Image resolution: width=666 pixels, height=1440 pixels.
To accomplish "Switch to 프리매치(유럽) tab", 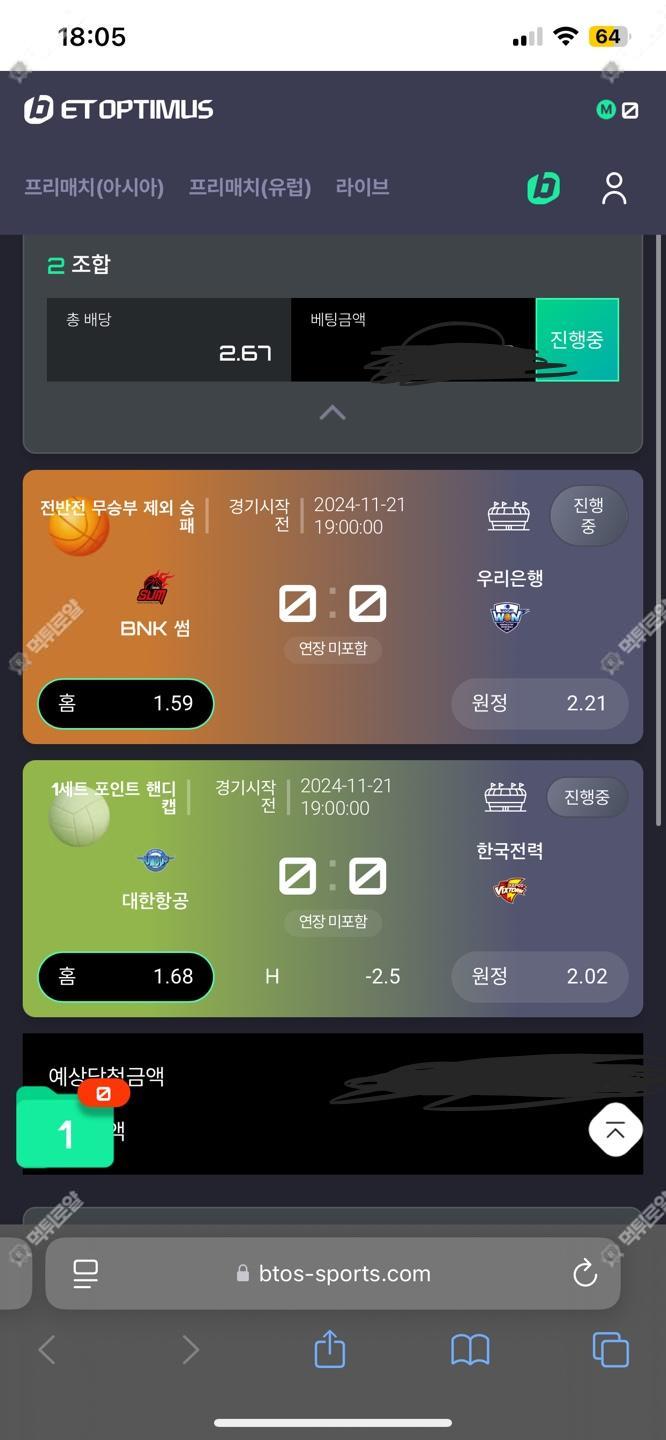I will point(250,187).
